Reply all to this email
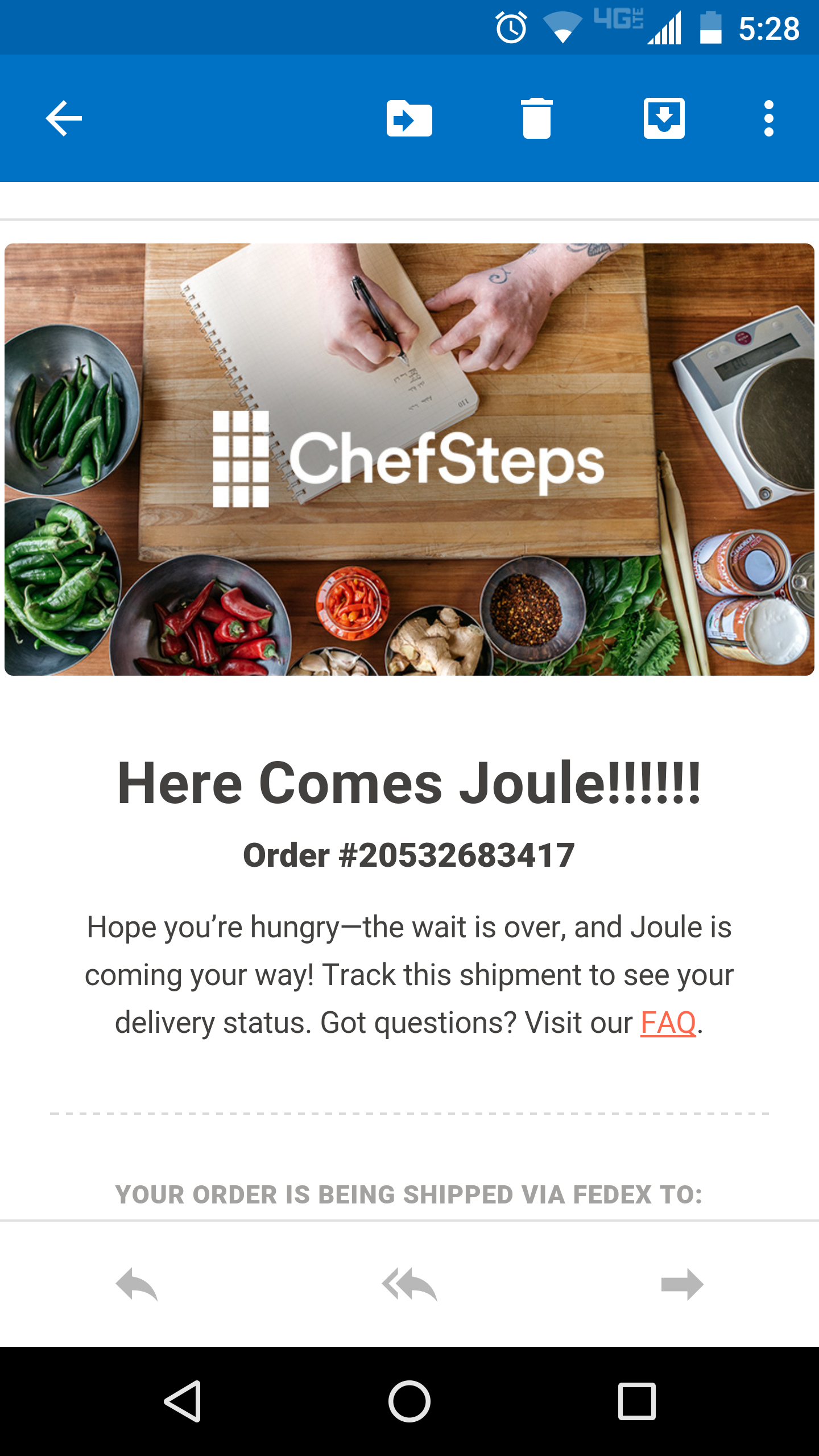 coord(409,1284)
